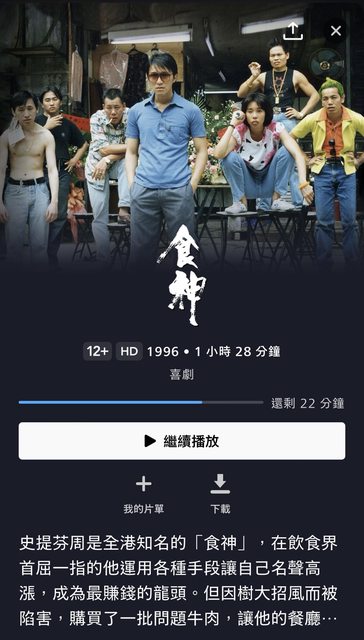Share this movie via the share icon
The image size is (364, 640).
(x=293, y=31)
